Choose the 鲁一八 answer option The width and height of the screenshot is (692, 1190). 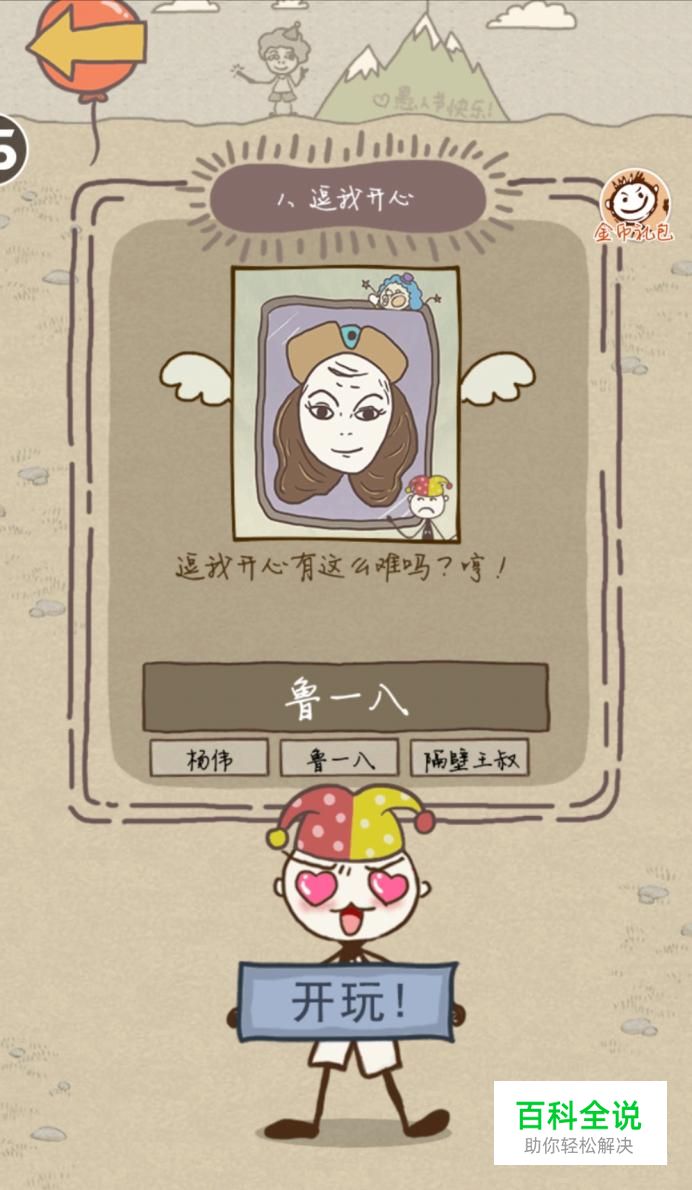339,759
